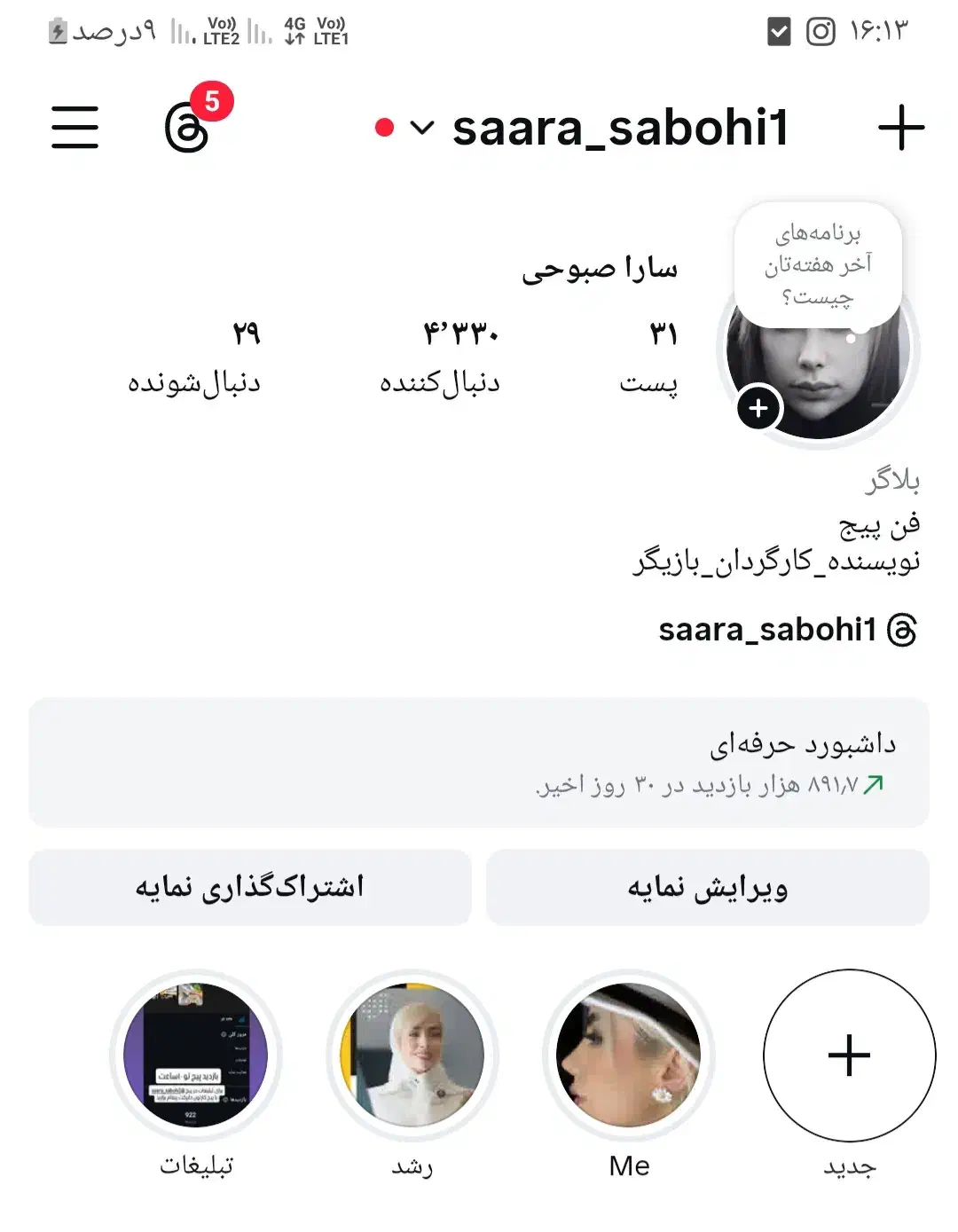Open the professional dashboard (داشبورد حرفه‌ای)
958x1232 pixels.
[x=479, y=763]
